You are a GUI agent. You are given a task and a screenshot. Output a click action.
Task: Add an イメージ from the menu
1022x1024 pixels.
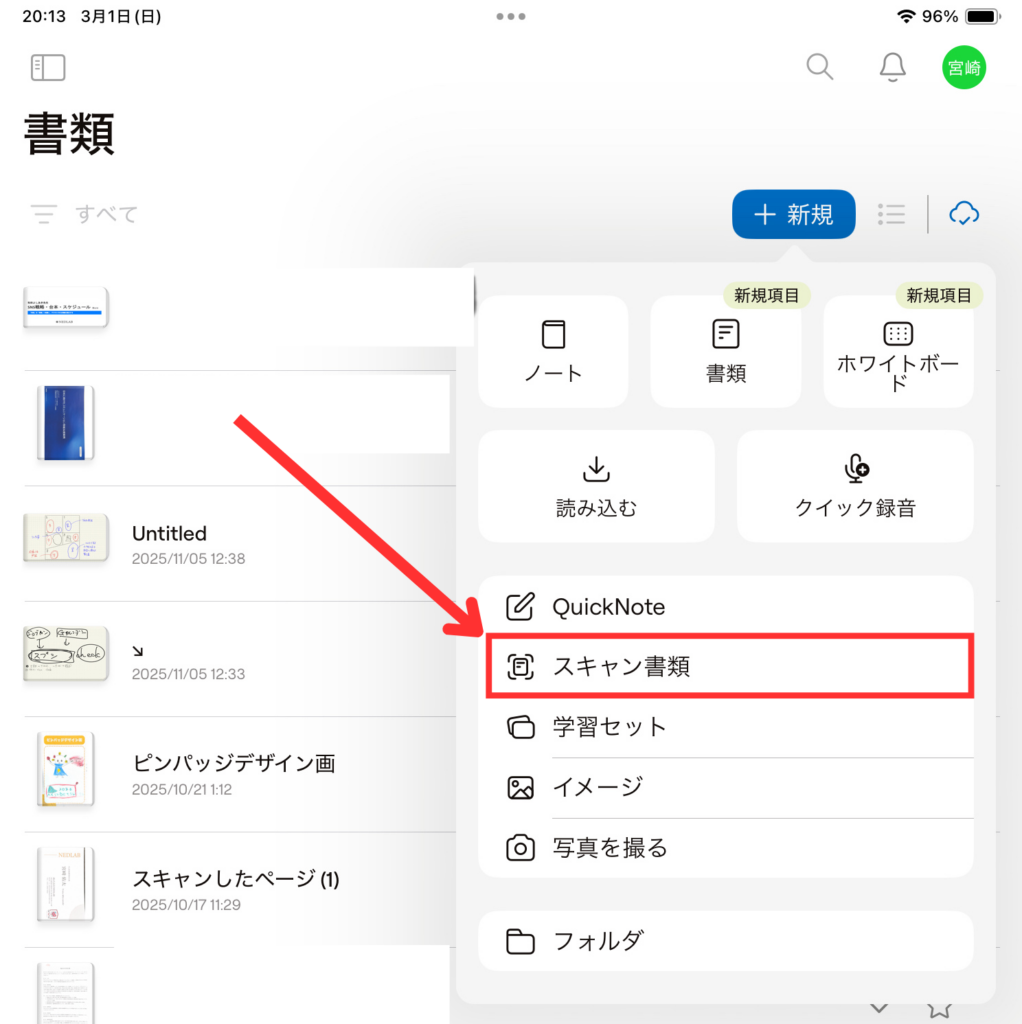click(x=725, y=787)
